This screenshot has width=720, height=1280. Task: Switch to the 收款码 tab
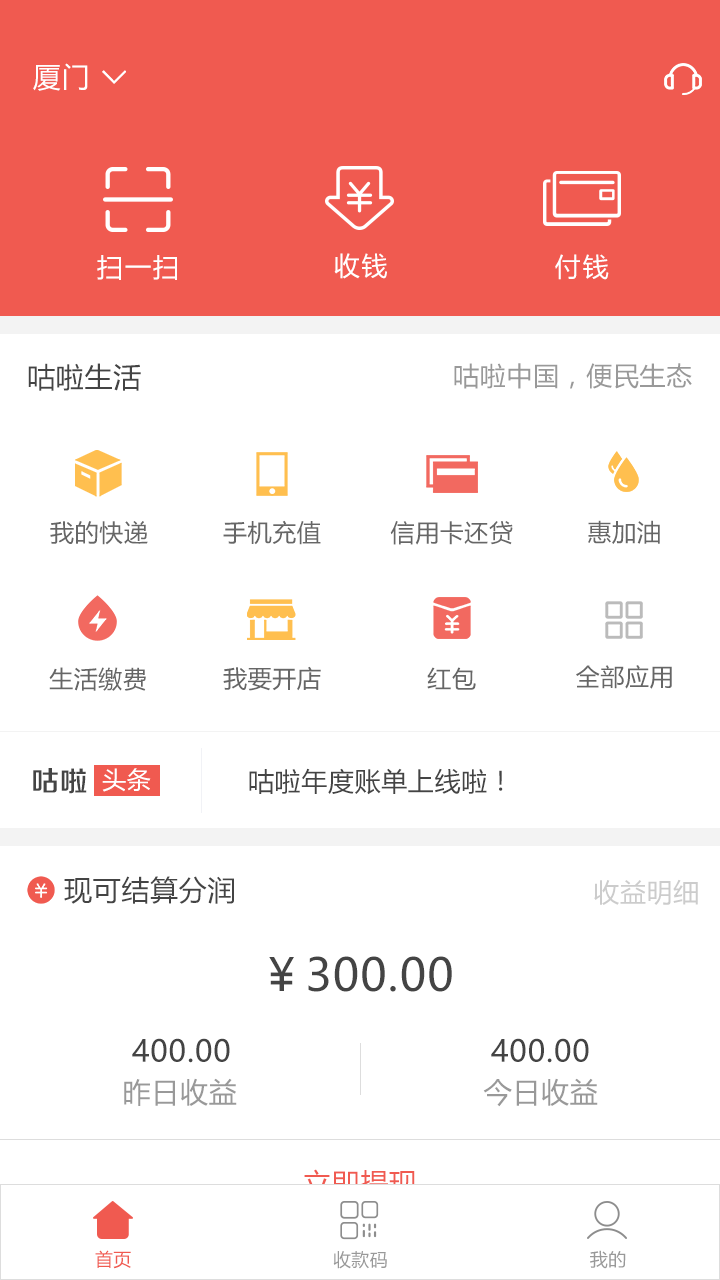(357, 1230)
